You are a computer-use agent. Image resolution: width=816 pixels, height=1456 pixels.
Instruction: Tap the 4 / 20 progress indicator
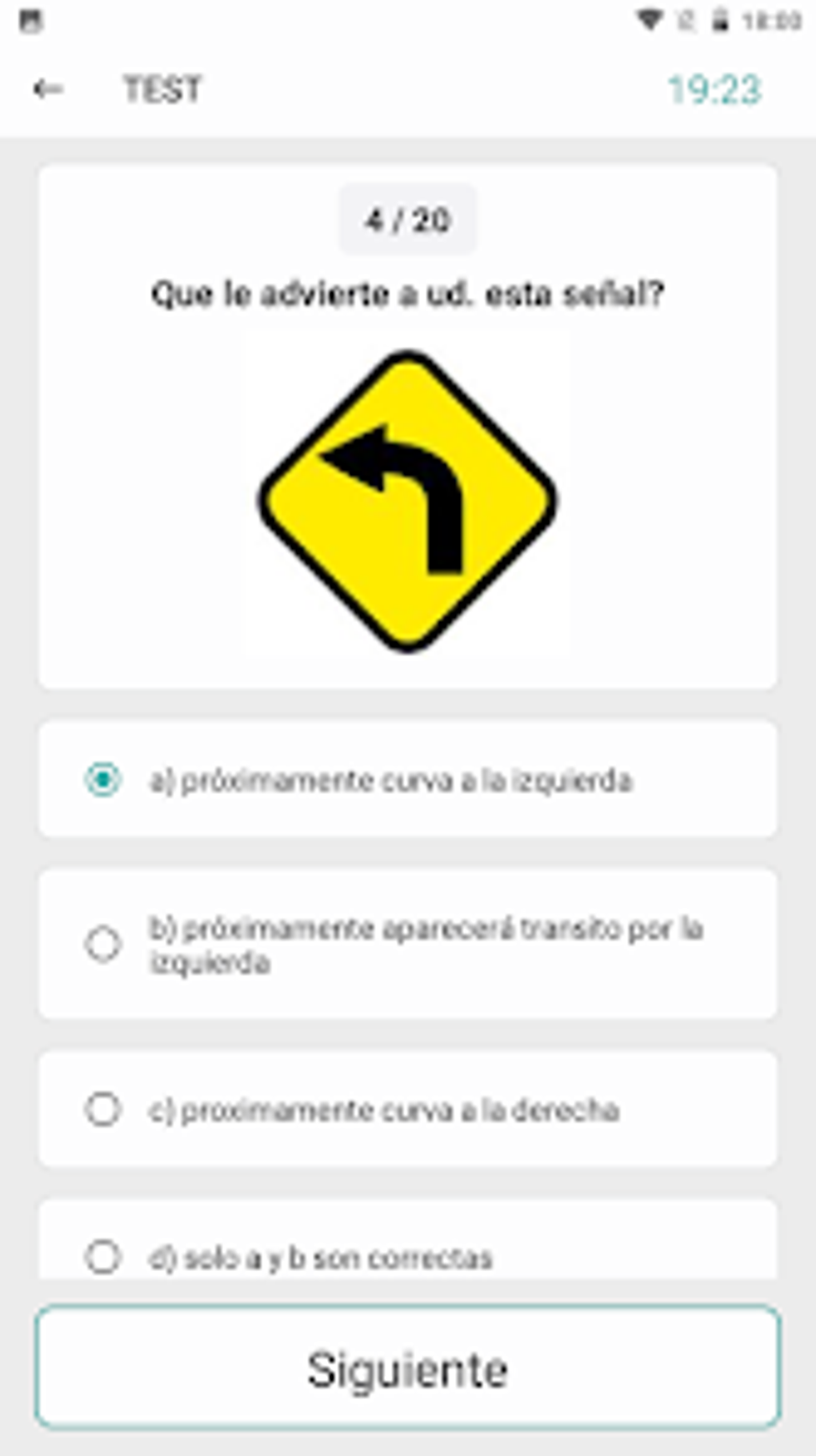coord(407,218)
